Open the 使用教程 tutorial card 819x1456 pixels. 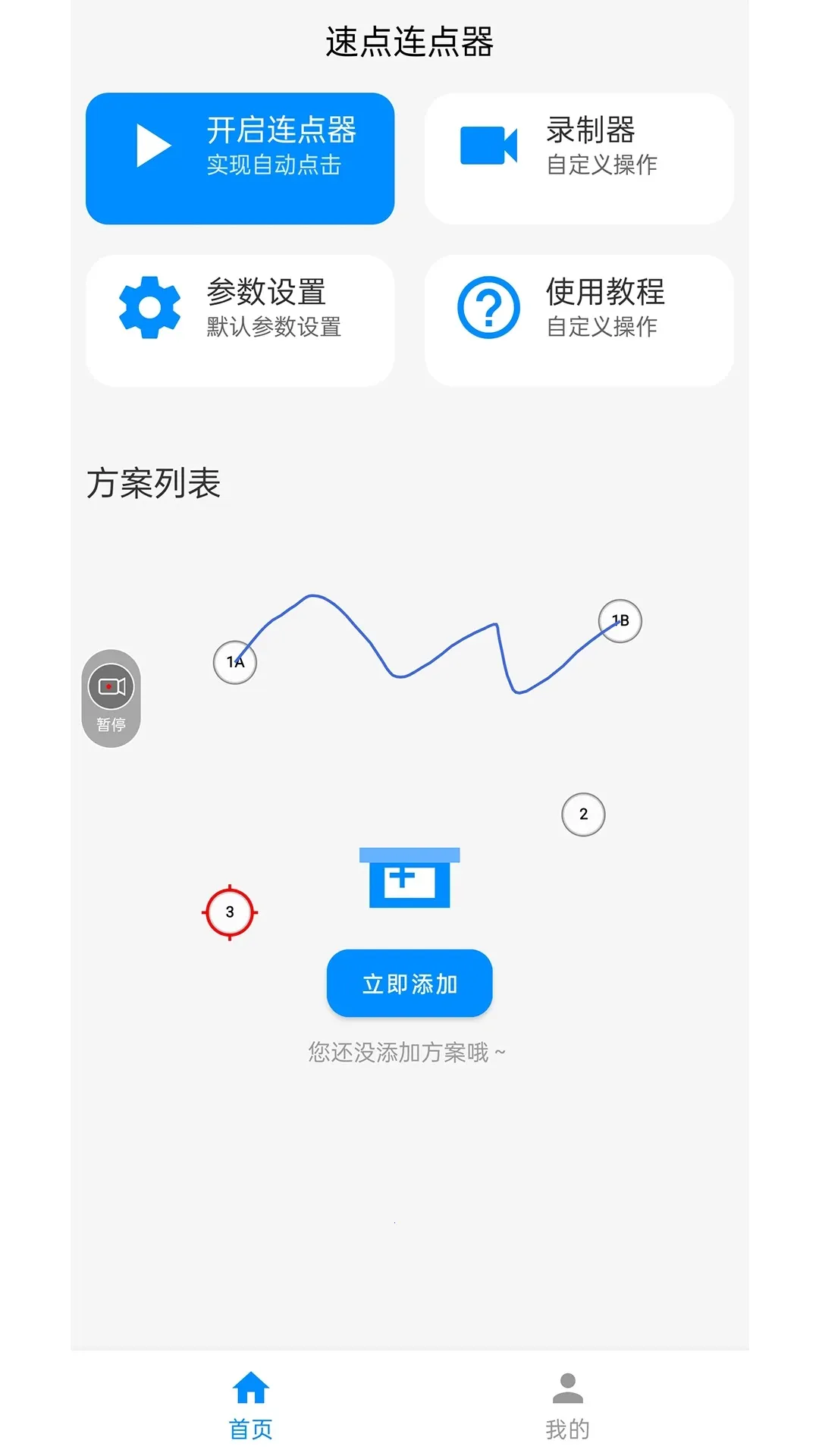579,318
